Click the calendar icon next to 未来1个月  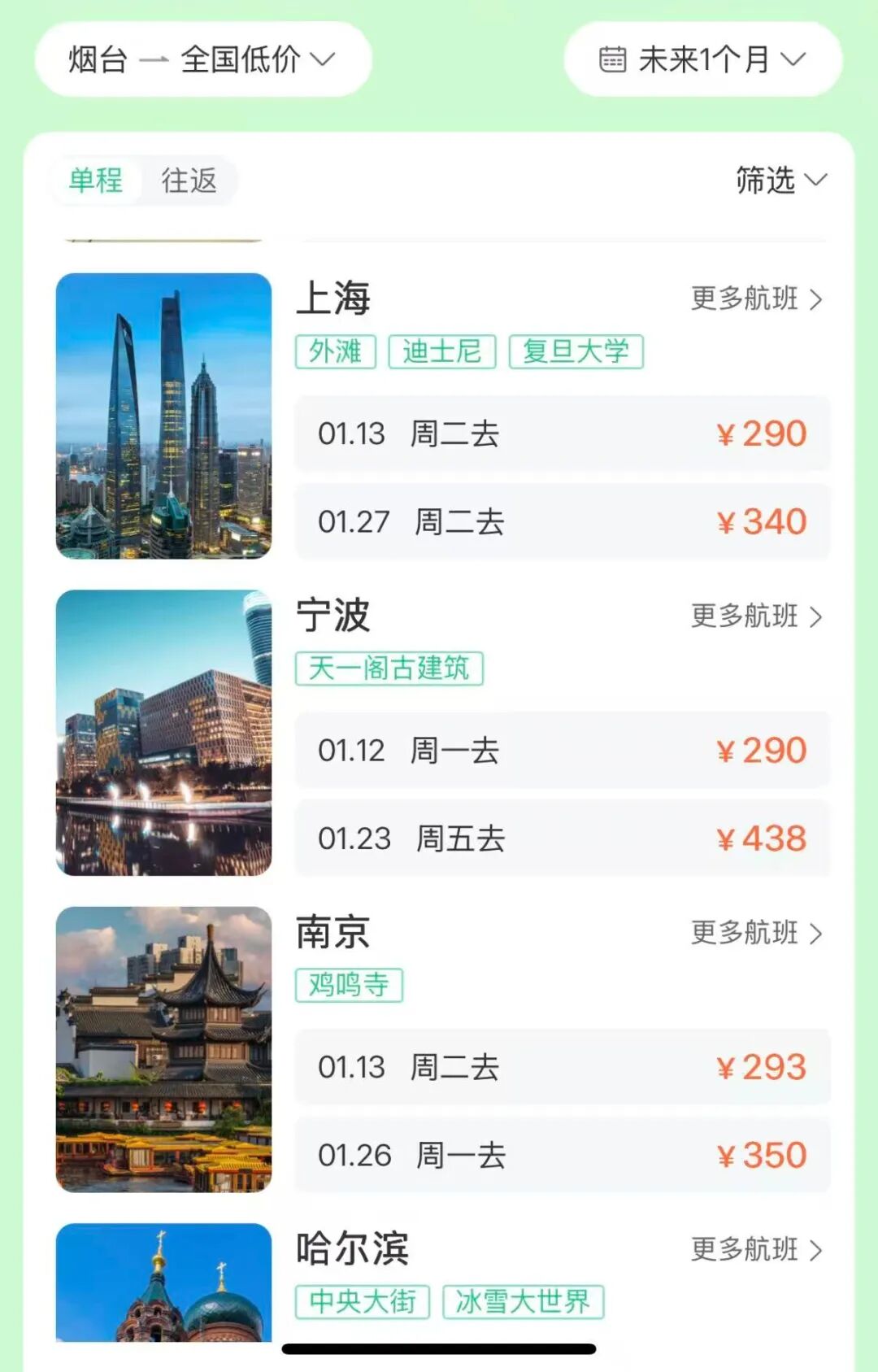615,58
